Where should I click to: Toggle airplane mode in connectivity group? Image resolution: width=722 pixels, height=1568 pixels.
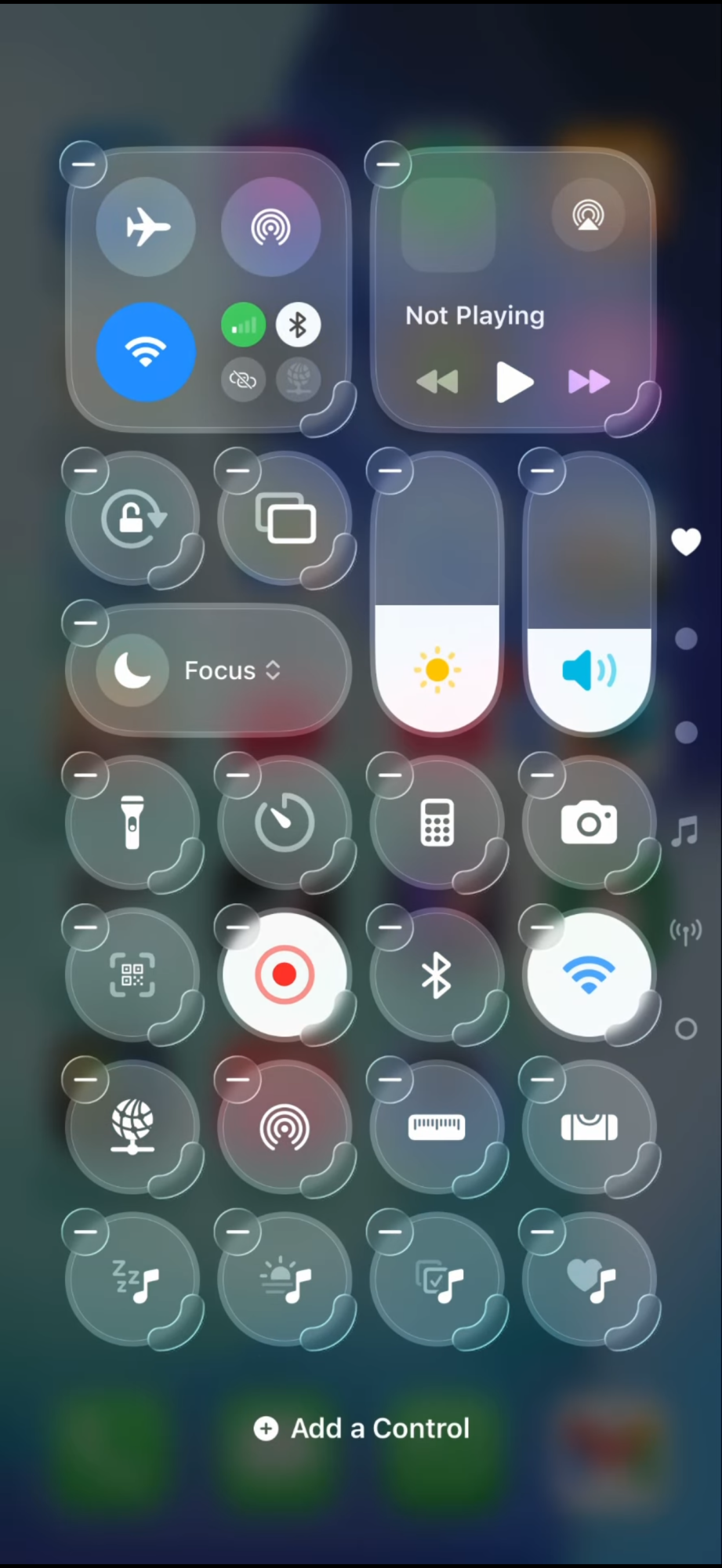146,227
